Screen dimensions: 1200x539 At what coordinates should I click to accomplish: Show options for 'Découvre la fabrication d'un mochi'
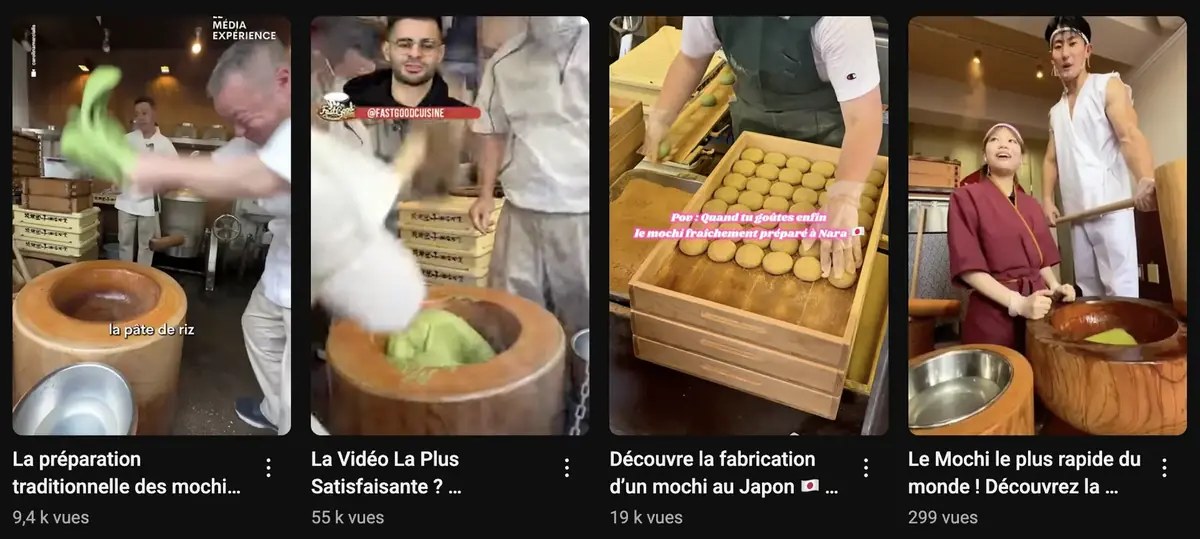[x=865, y=467]
